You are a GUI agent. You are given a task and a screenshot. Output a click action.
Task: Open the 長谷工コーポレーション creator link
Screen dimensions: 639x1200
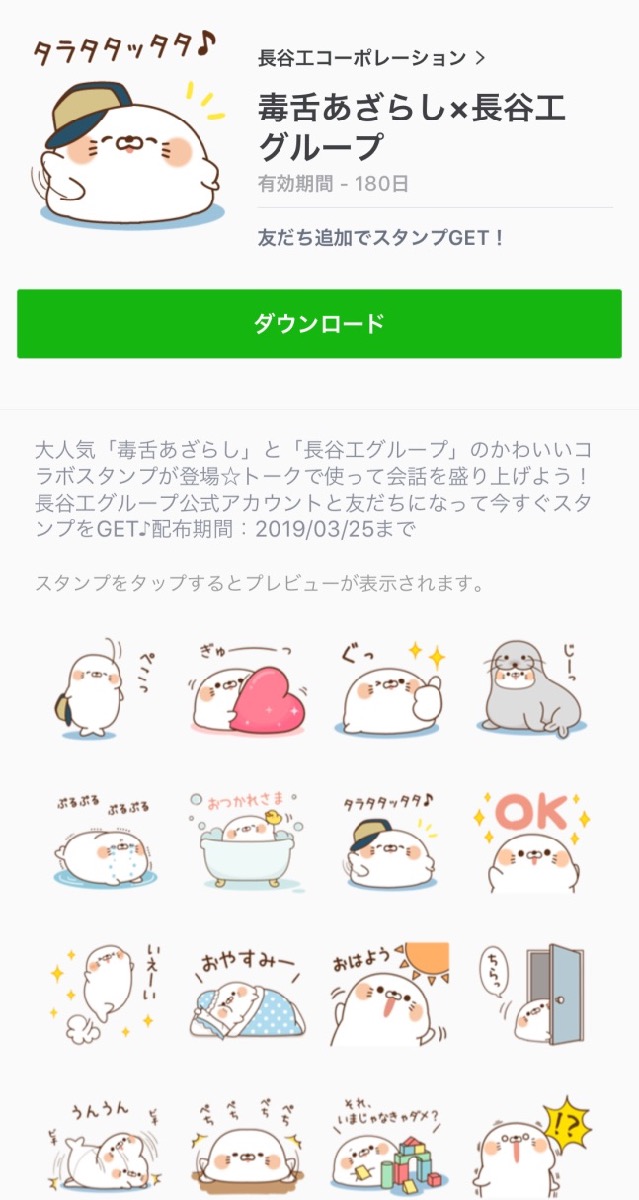pos(371,58)
